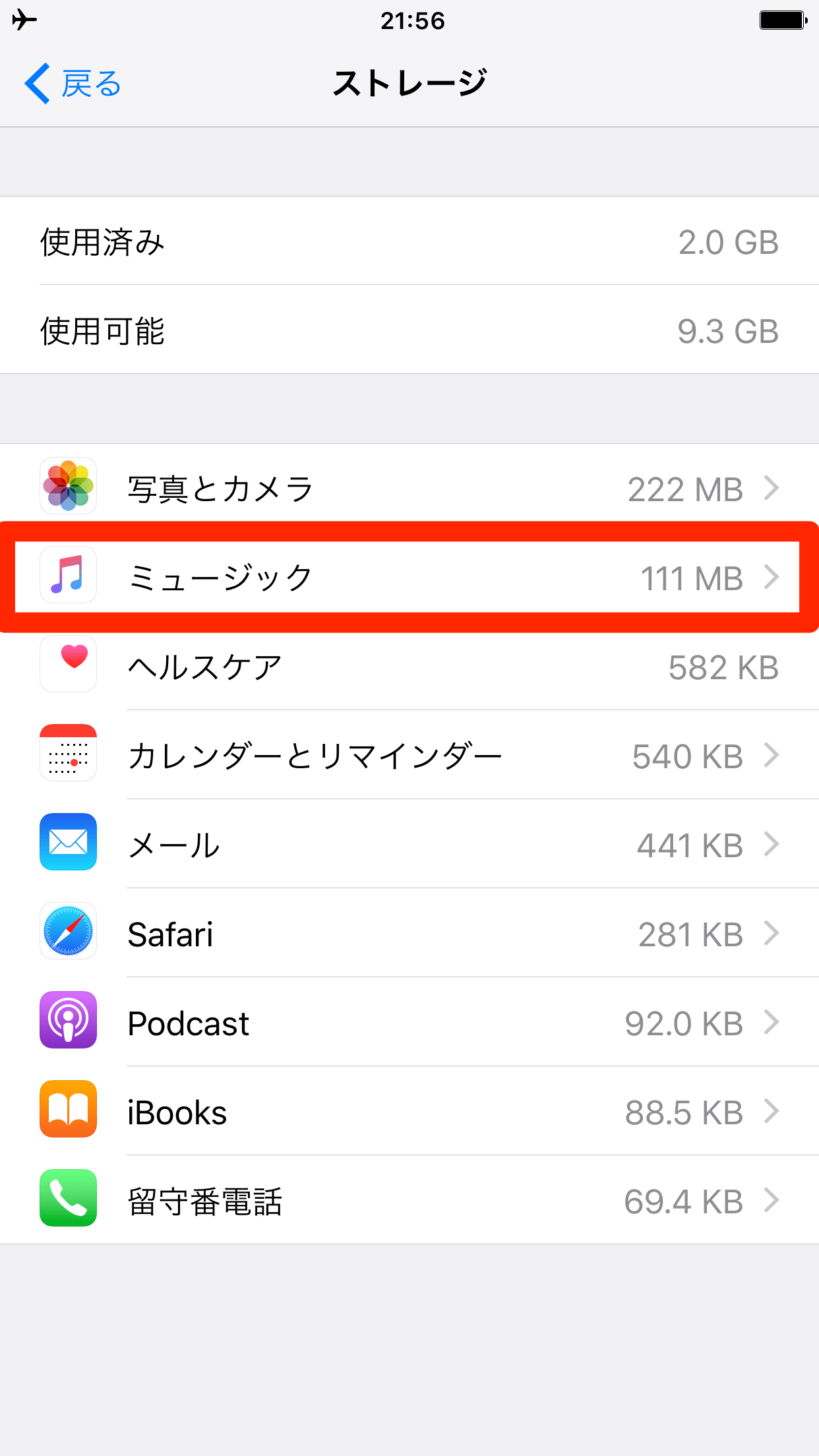
Task: Open the Safari row disclosure arrow
Action: tap(773, 934)
